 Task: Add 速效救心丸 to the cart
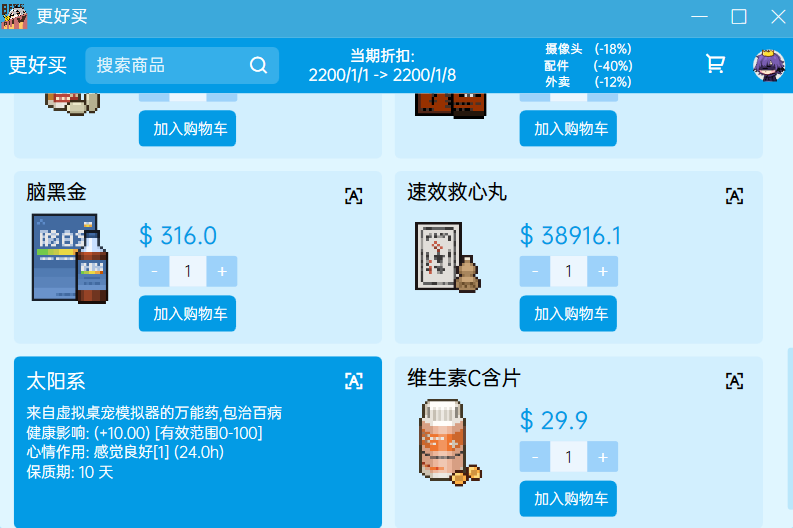[x=568, y=314]
